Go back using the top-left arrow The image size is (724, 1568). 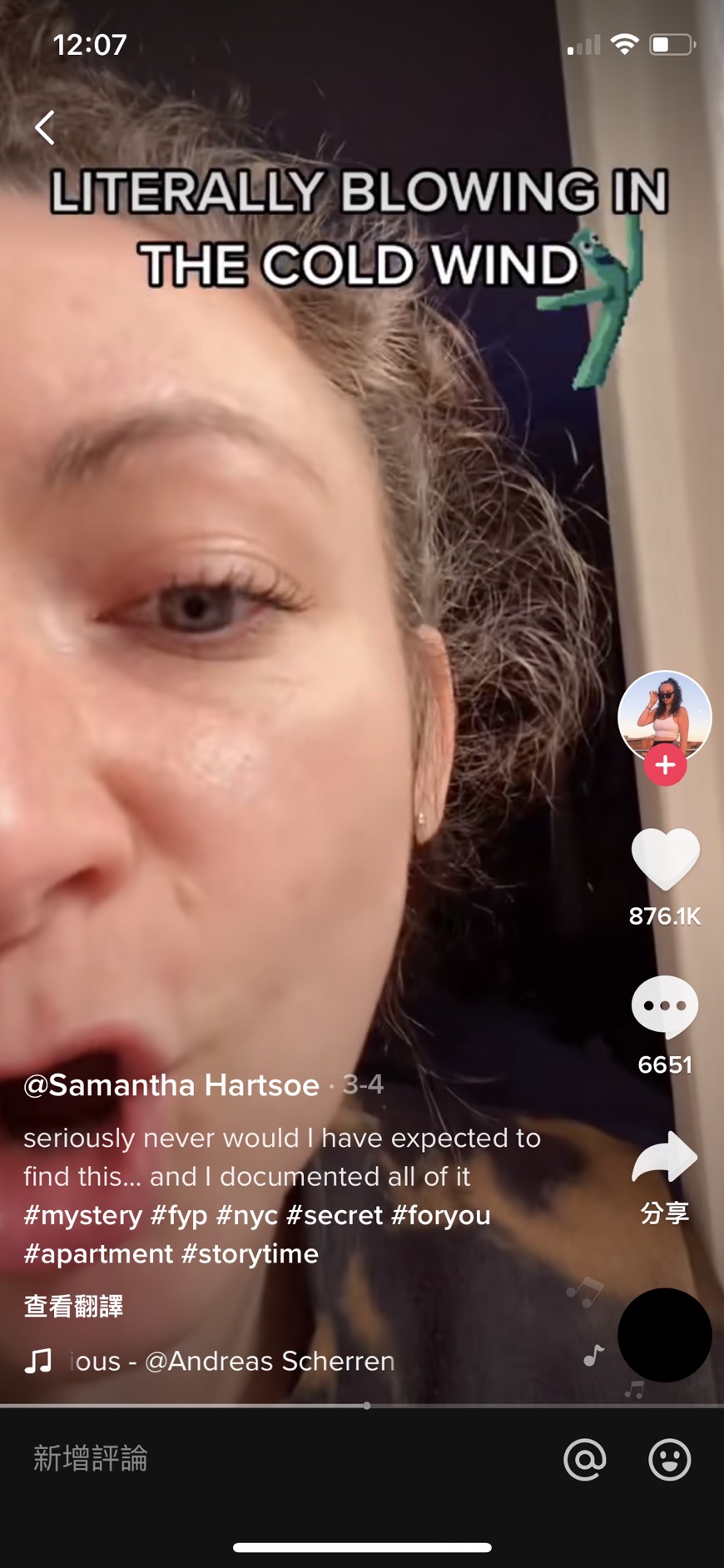(x=45, y=128)
